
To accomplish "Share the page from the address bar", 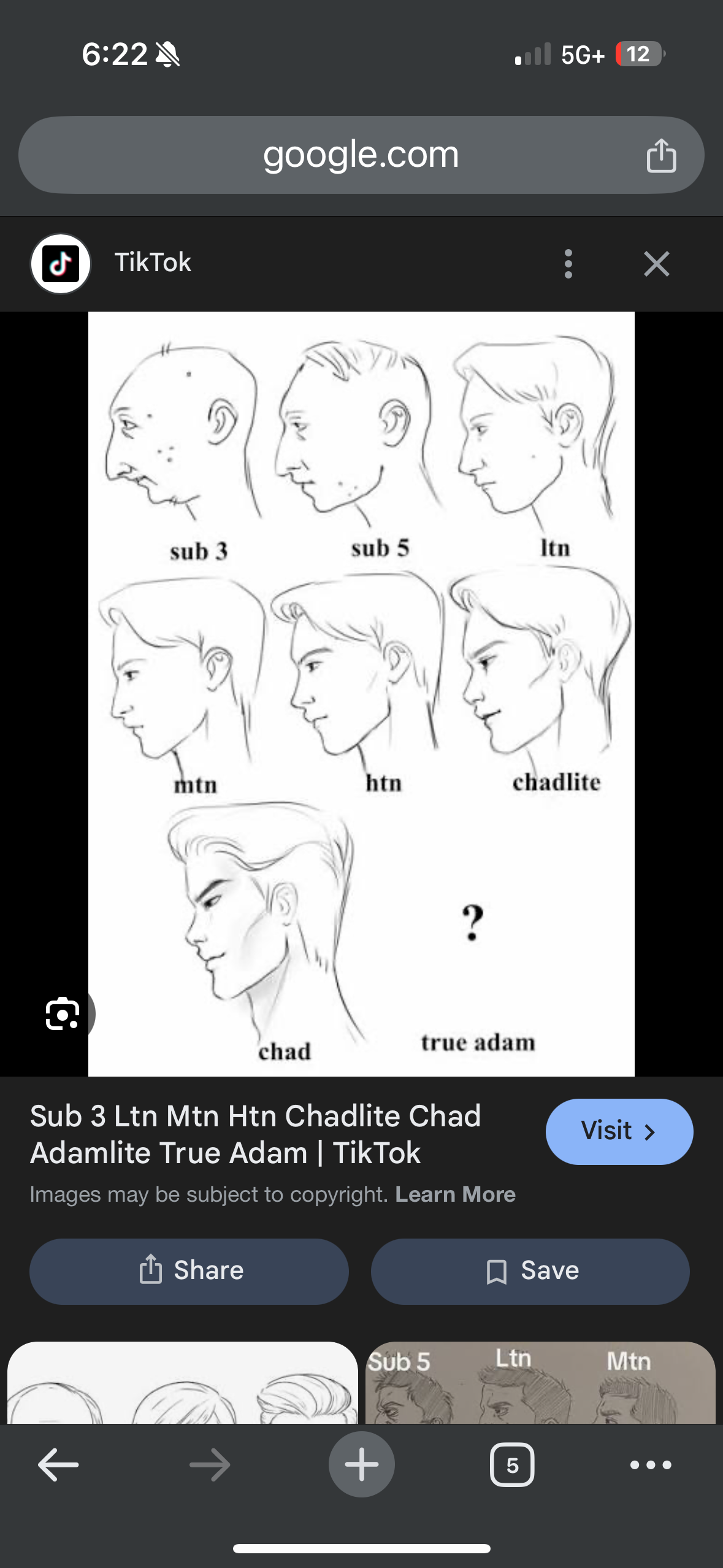I will [661, 155].
